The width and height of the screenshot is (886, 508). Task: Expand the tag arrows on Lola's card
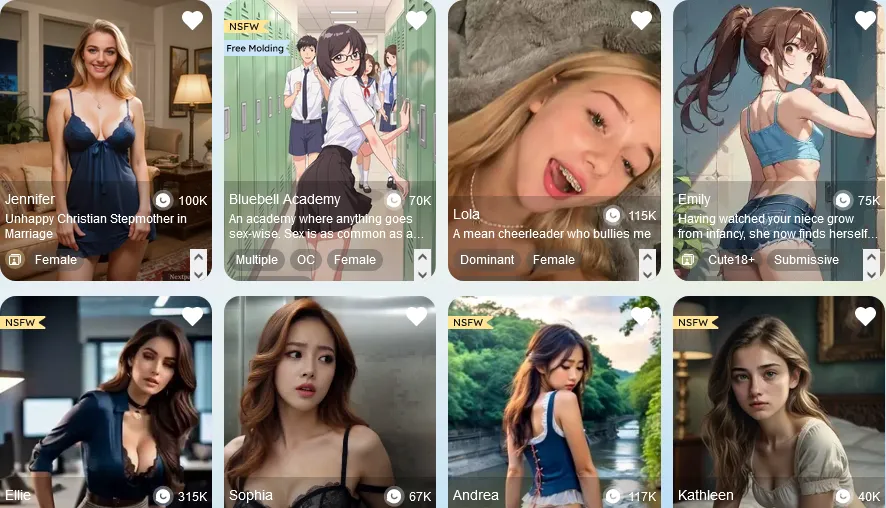pos(647,265)
